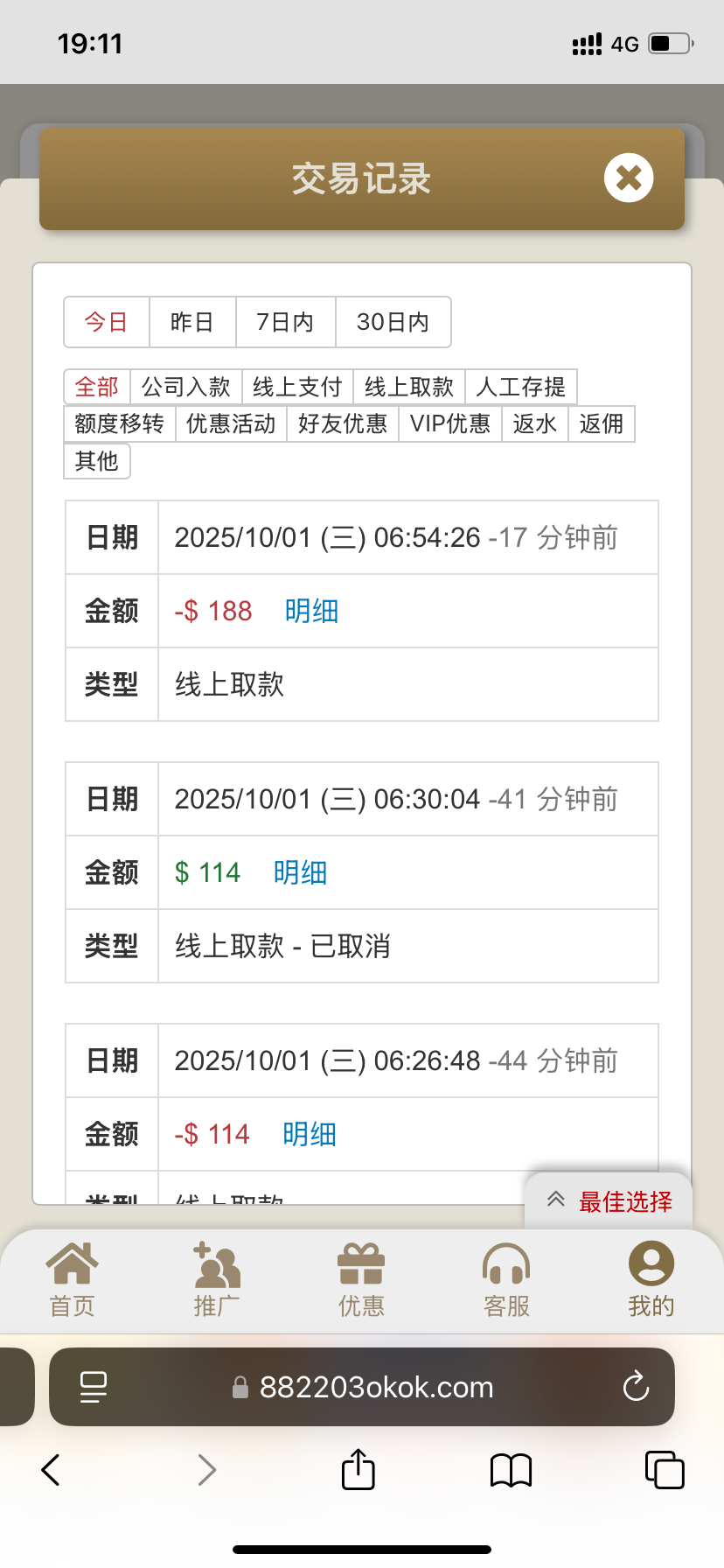Open the 客服 support tab

pos(506,1279)
